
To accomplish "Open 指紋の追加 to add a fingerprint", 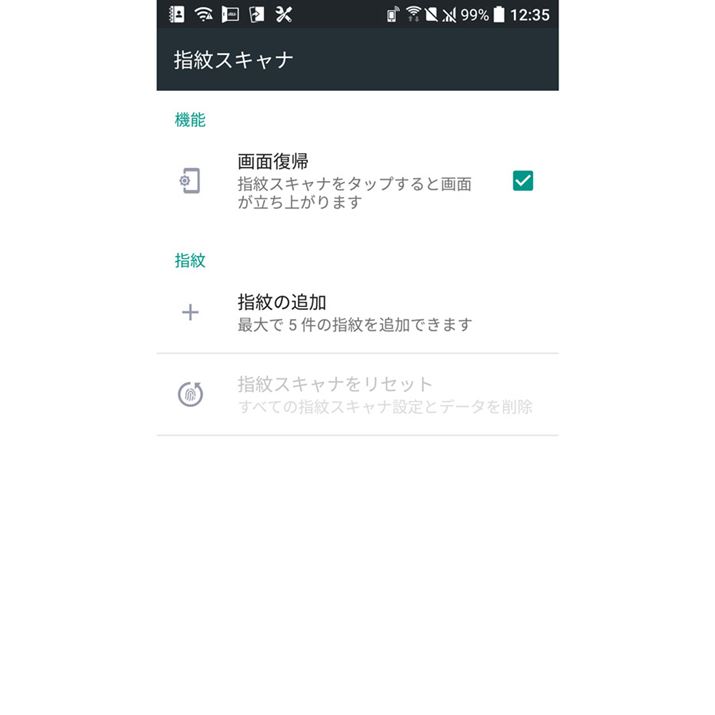I will [354, 312].
